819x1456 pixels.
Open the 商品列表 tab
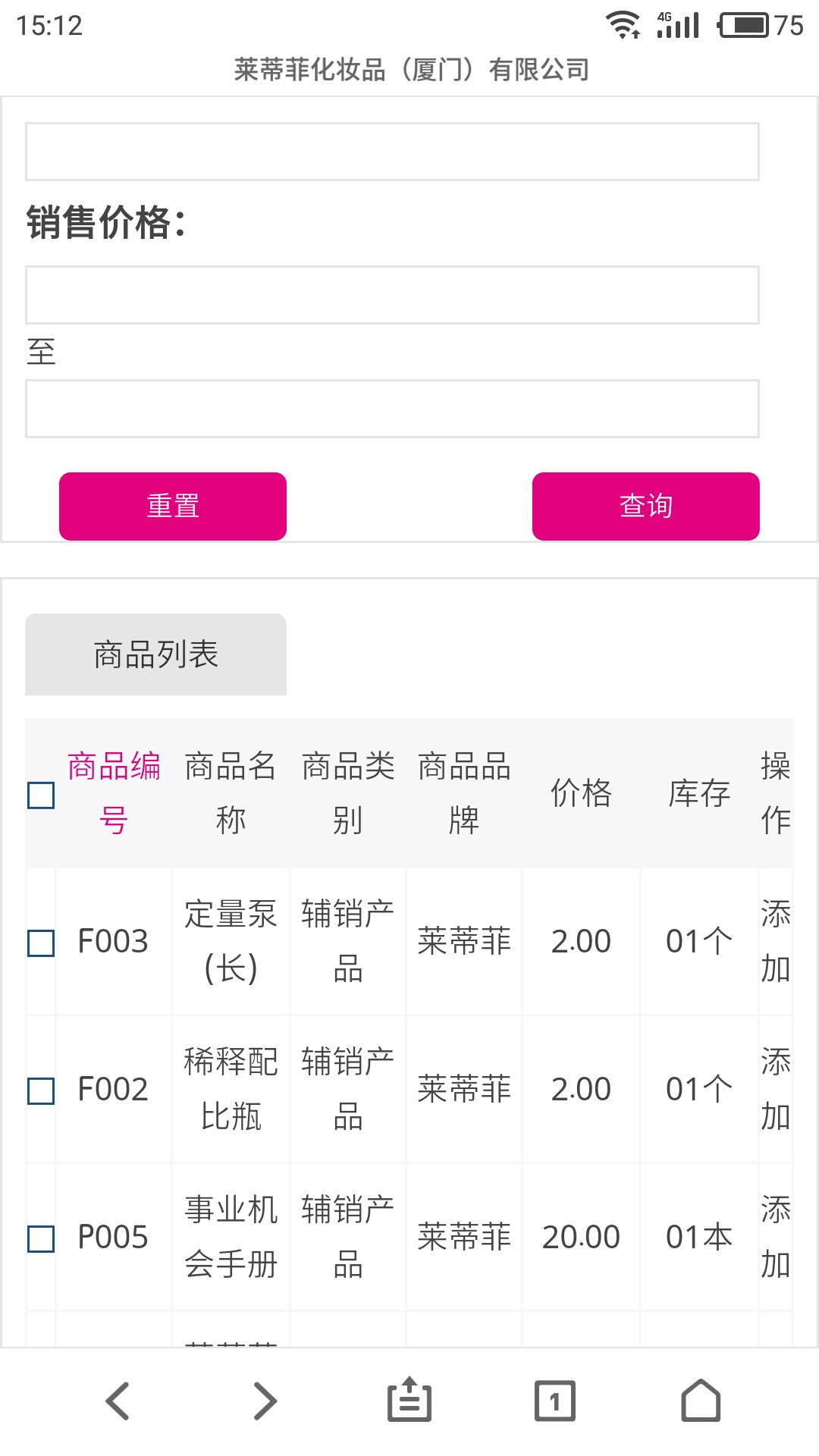(x=155, y=654)
